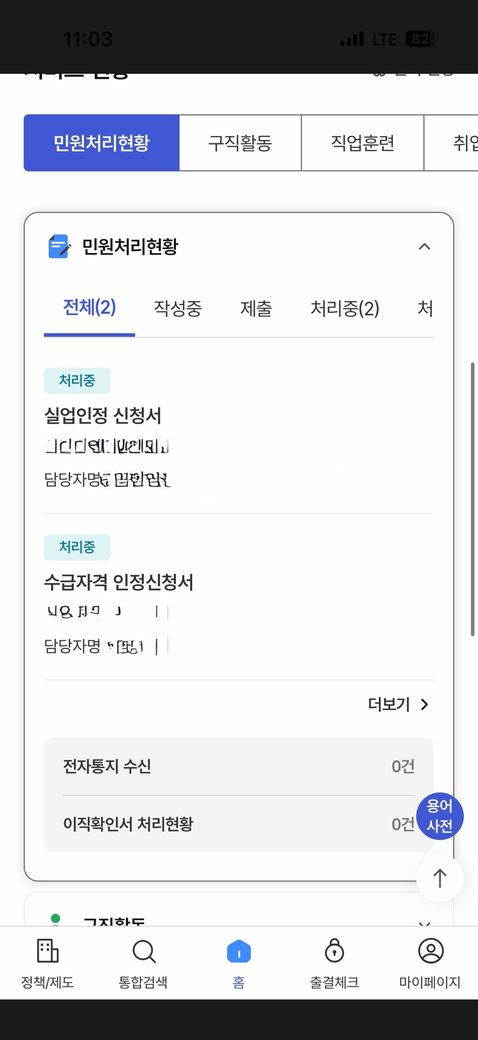Screen dimensions: 478x1040
Task: Switch to the 구직활동 tab
Action: [240, 143]
